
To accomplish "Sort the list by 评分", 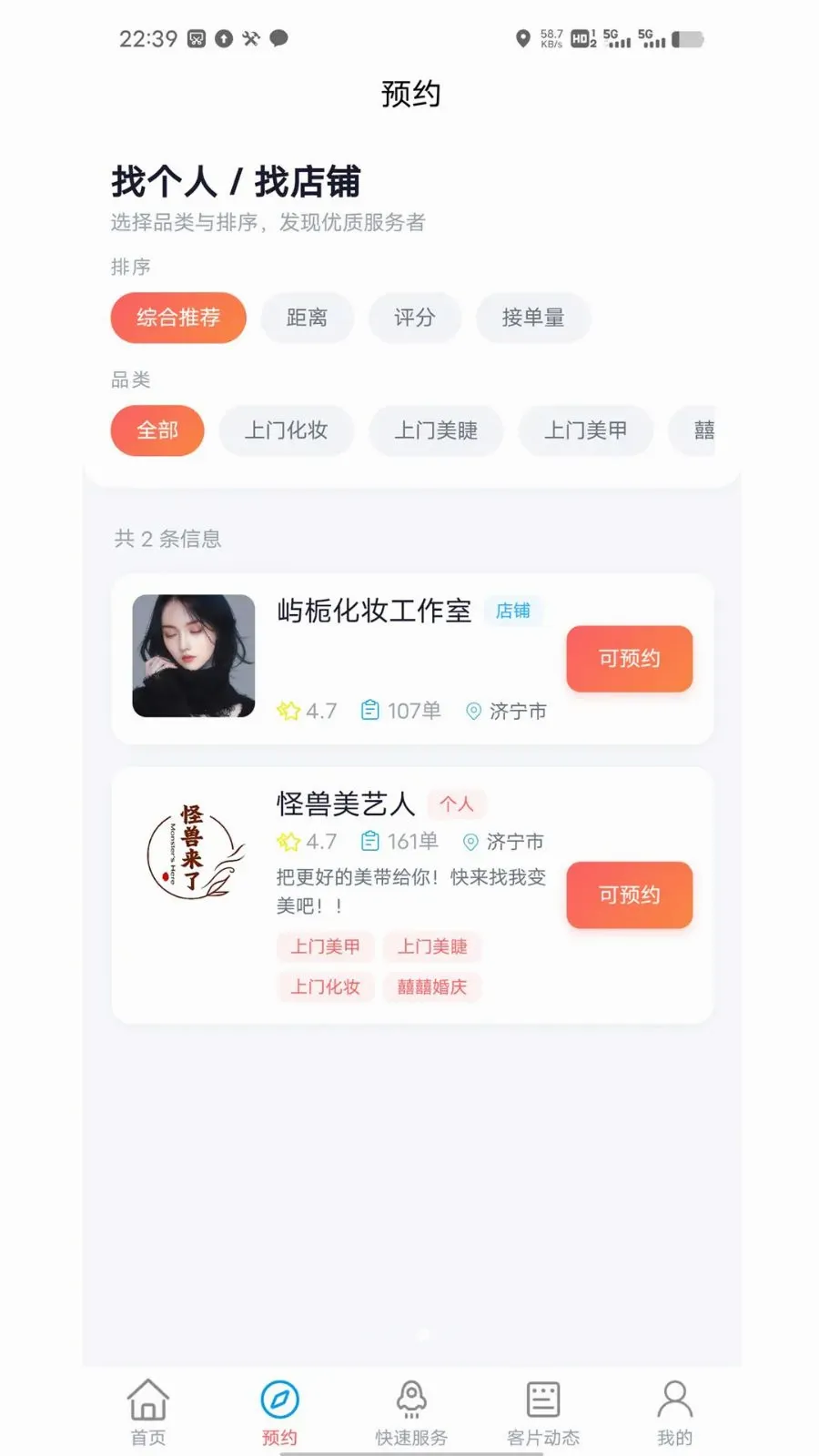I will 414,318.
